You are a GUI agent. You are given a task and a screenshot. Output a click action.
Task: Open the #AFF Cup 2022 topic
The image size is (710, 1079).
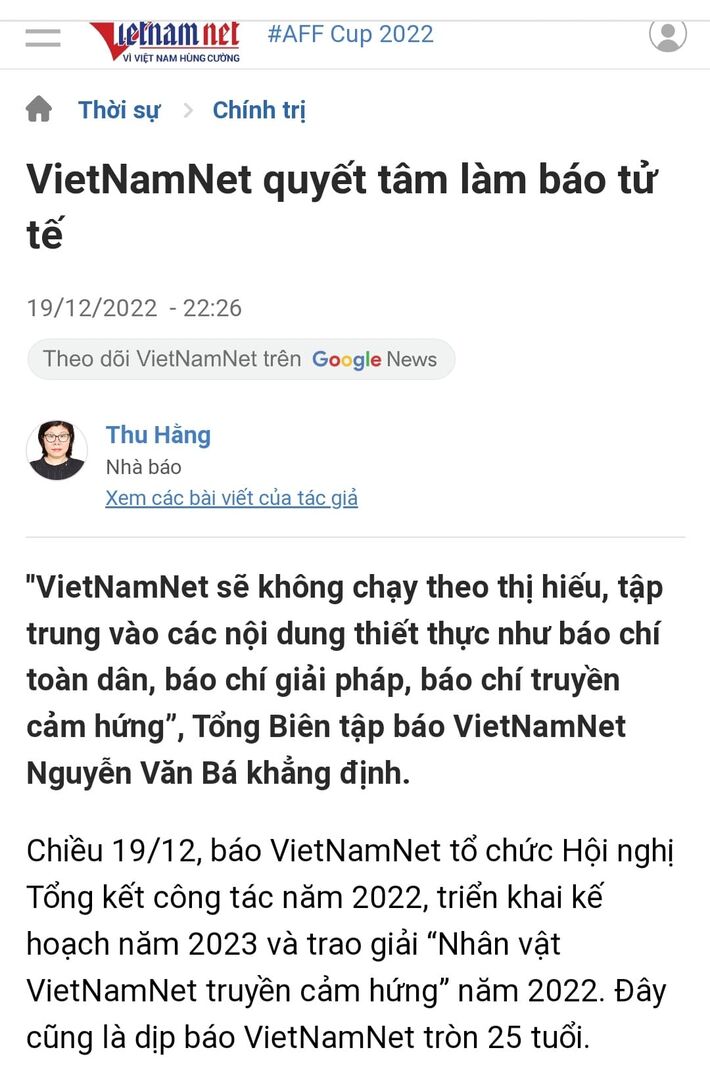(350, 34)
